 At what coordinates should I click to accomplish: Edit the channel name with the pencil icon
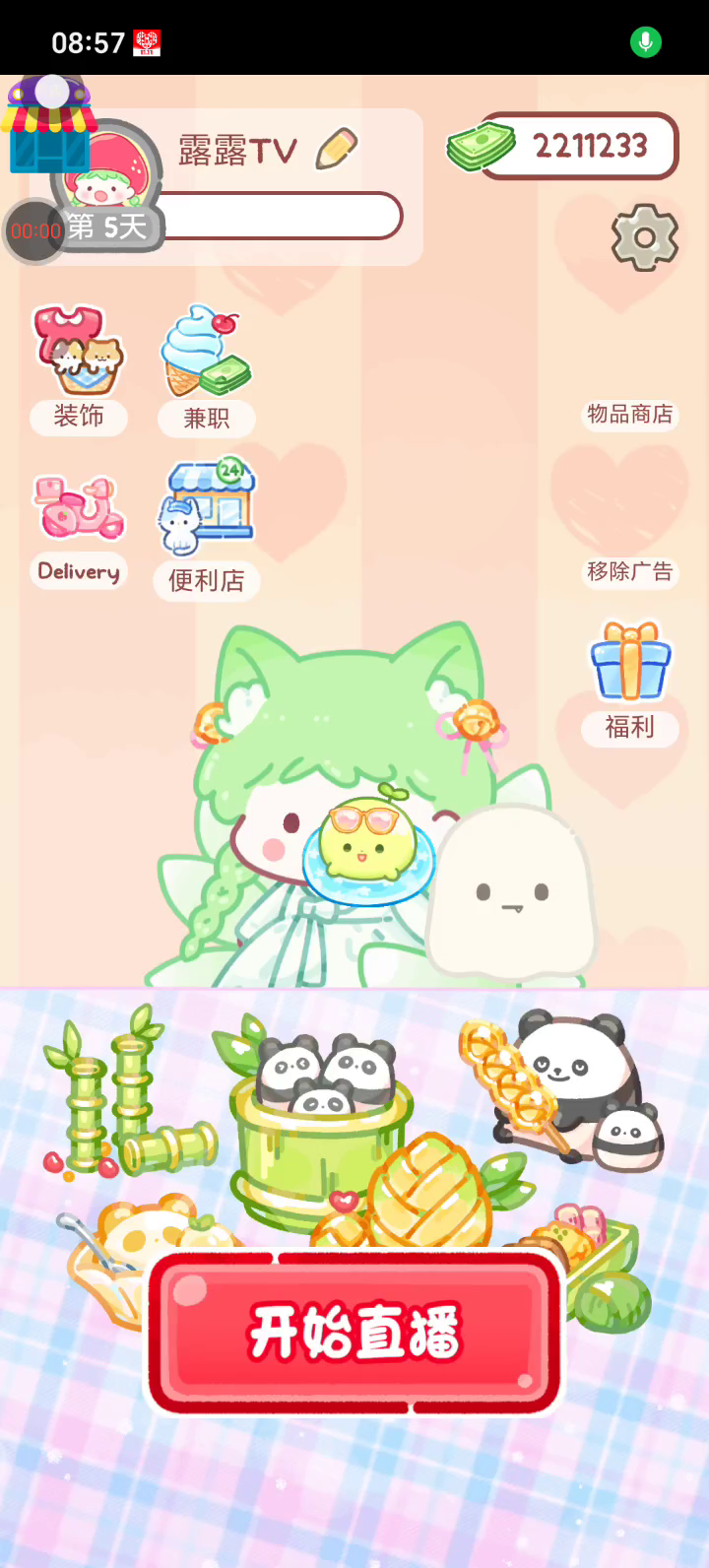336,150
